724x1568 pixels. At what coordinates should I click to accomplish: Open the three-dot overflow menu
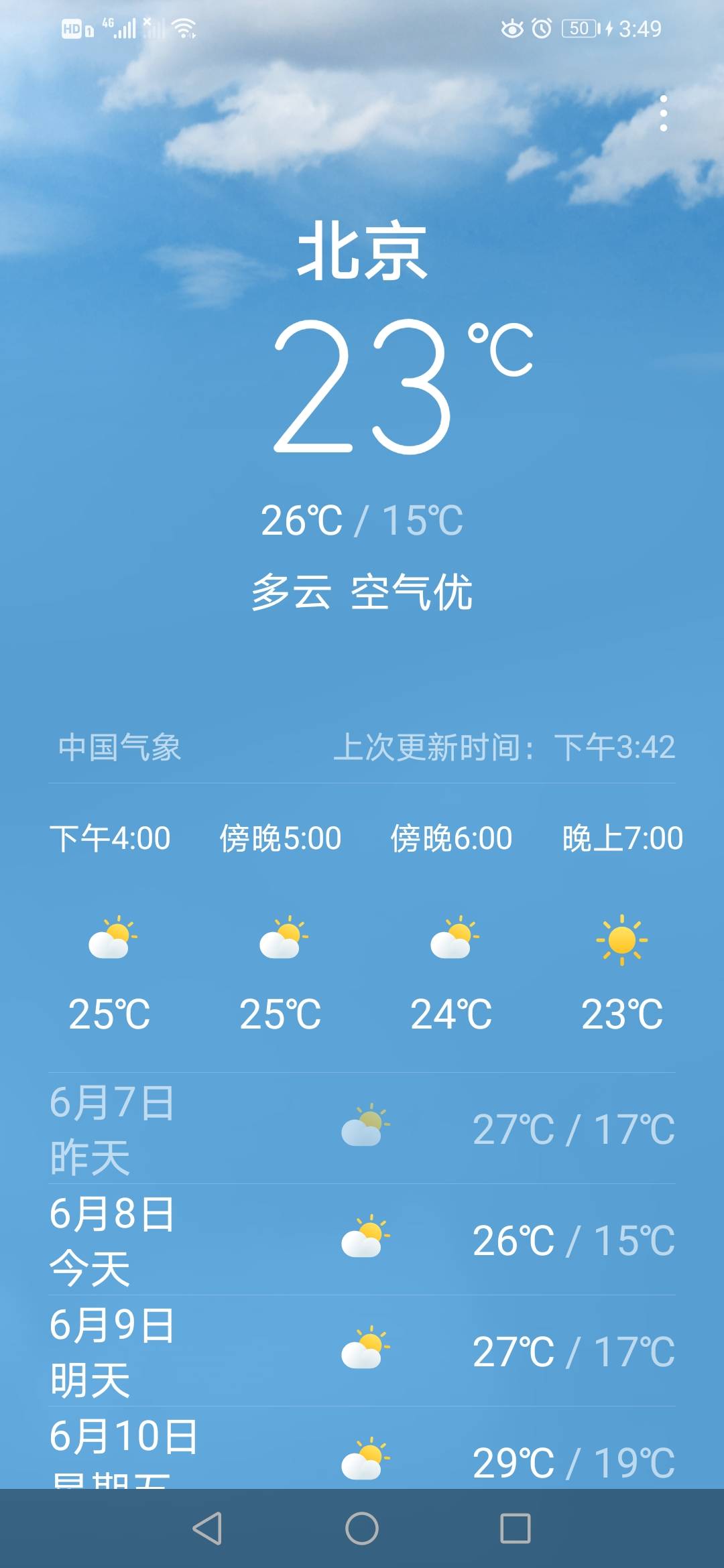664,113
